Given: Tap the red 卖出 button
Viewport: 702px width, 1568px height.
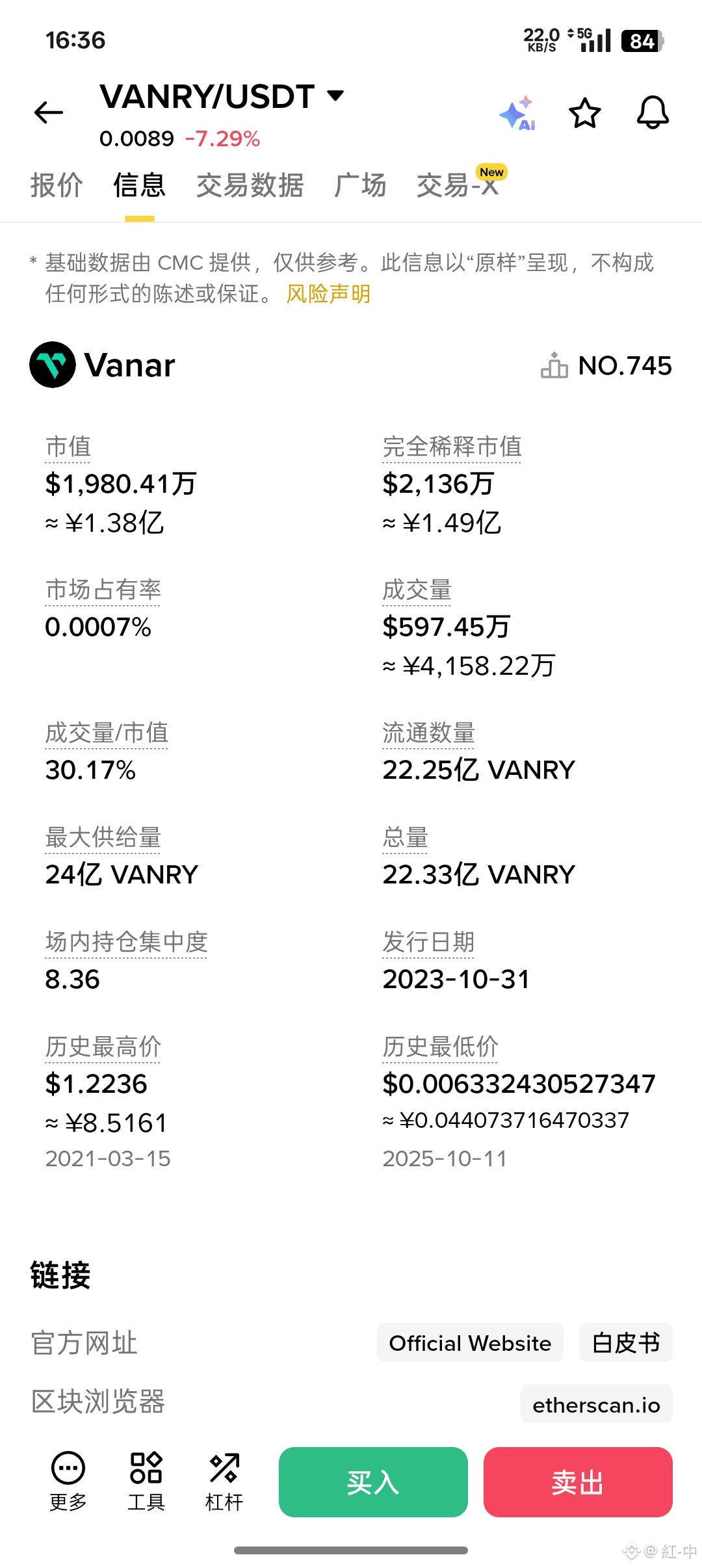Looking at the screenshot, I should pos(578,1482).
